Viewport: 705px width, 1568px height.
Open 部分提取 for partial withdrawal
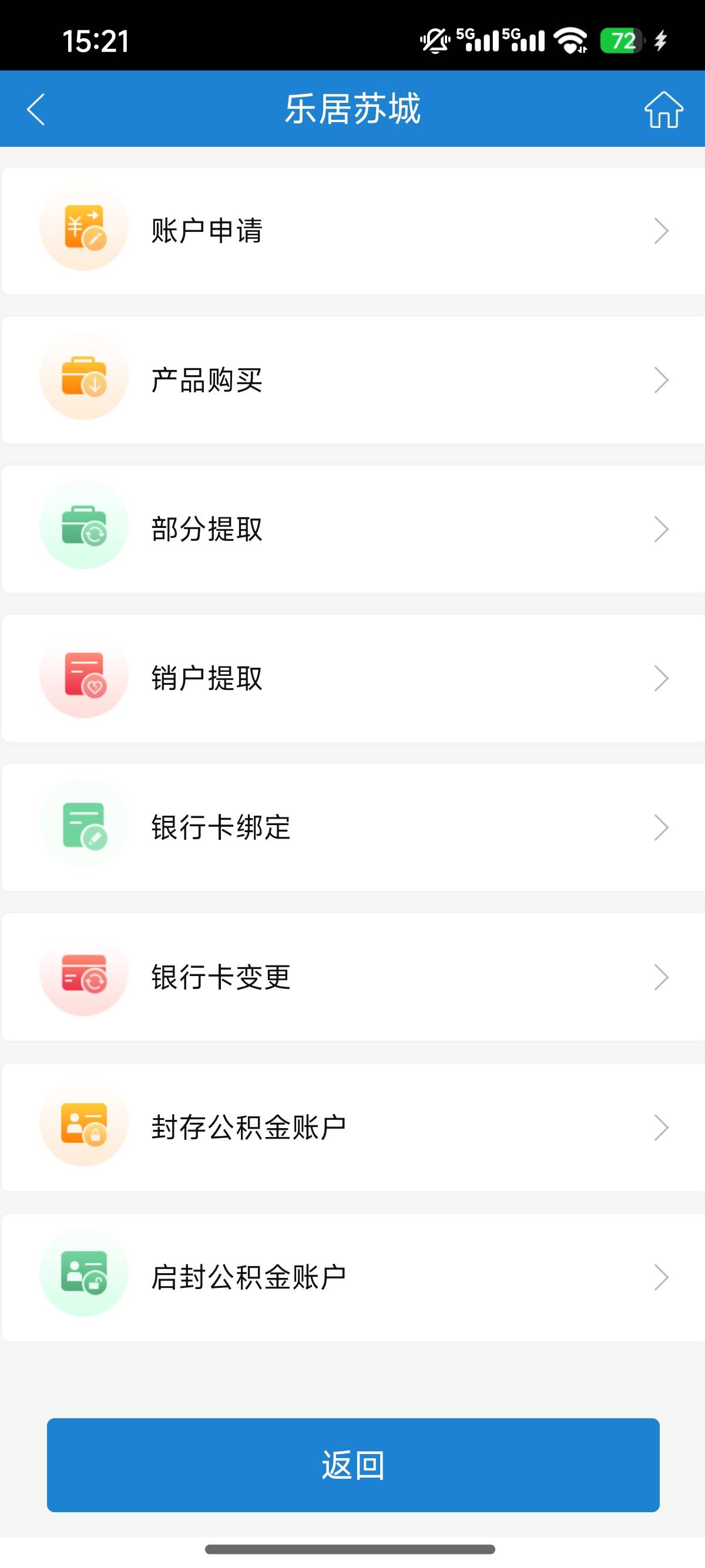(x=353, y=529)
